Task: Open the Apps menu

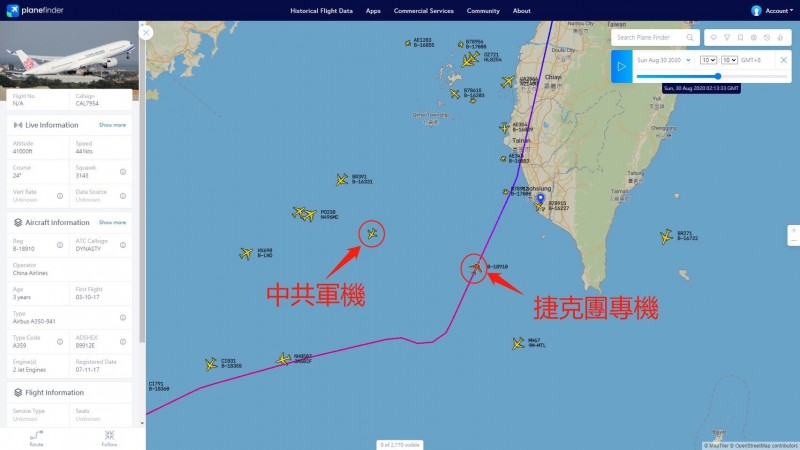Action: (x=373, y=10)
